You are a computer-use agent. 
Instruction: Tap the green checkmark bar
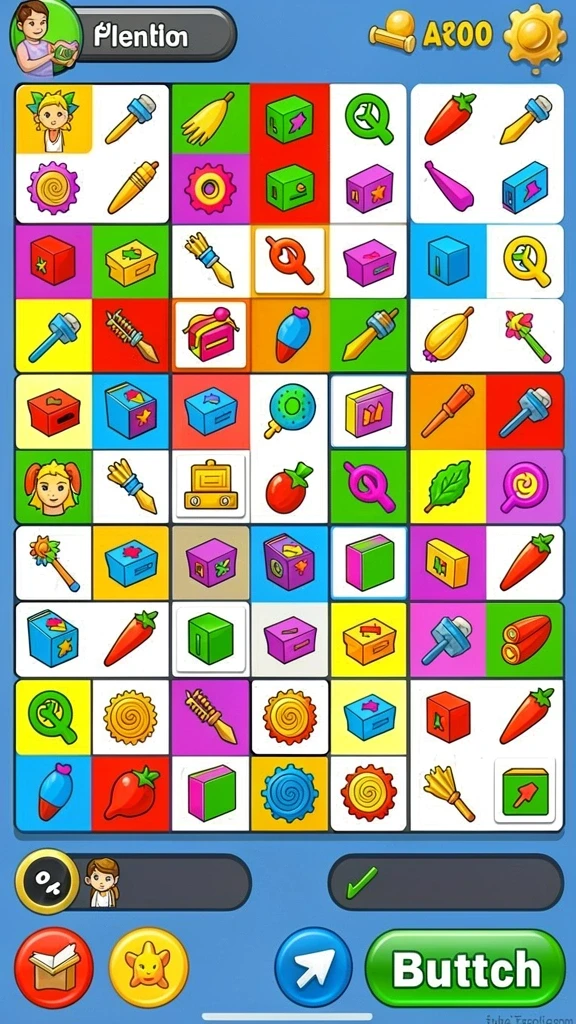[x=445, y=882]
